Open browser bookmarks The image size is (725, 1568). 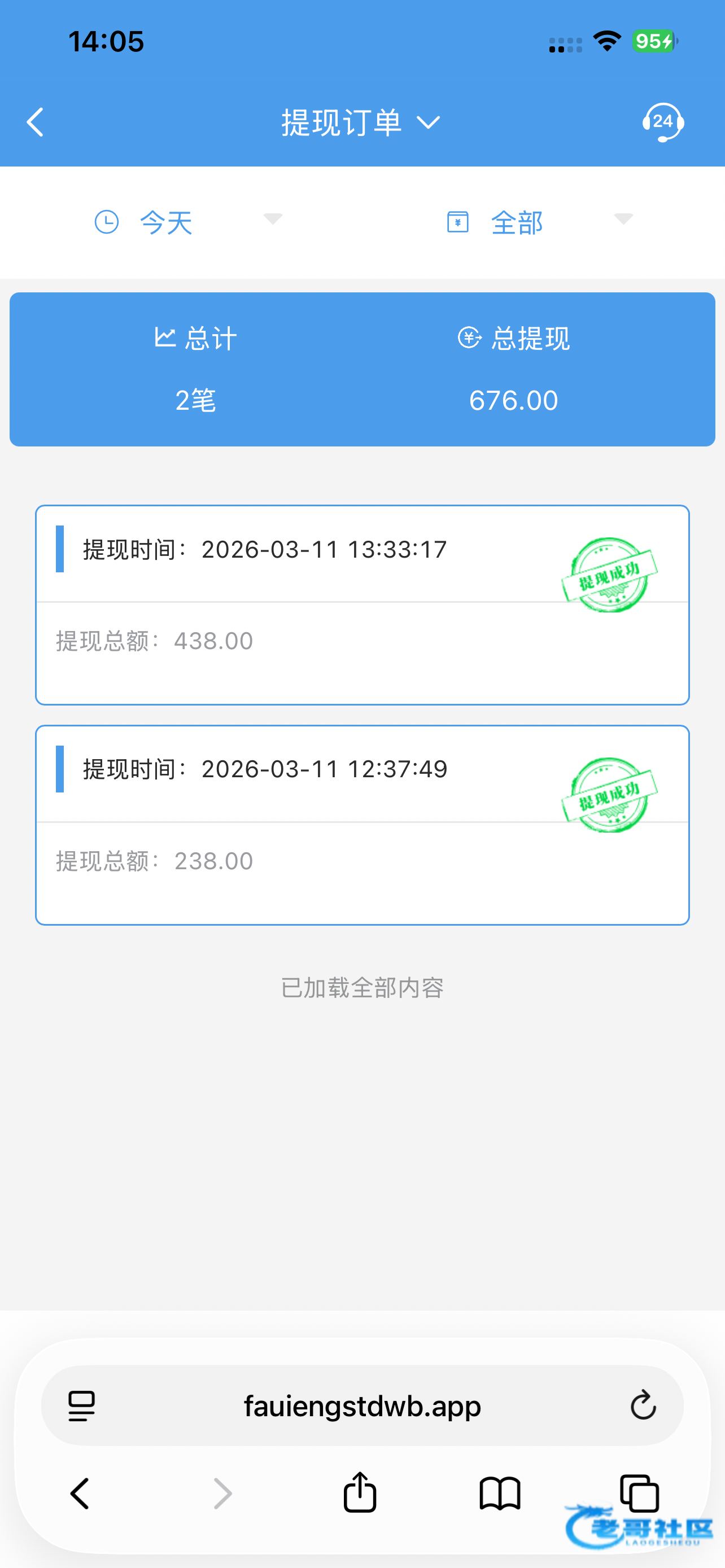click(500, 1493)
